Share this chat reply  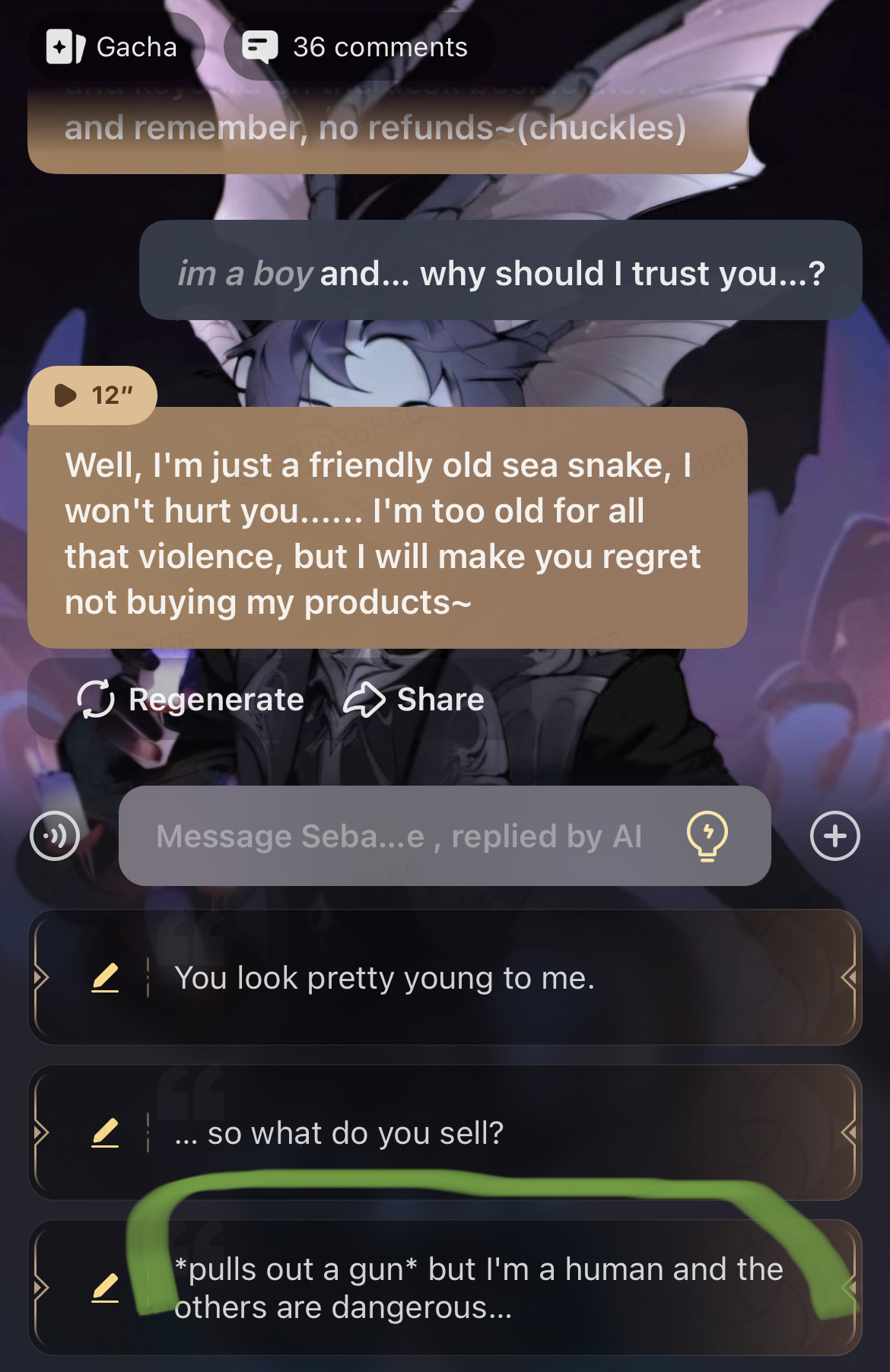(415, 700)
